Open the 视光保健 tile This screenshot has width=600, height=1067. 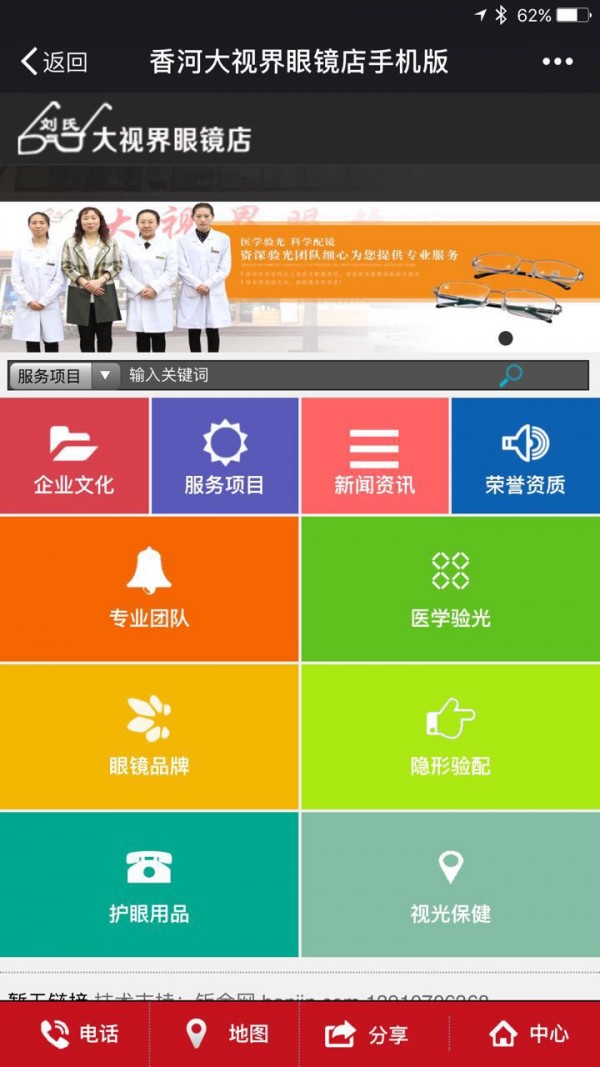click(x=450, y=885)
